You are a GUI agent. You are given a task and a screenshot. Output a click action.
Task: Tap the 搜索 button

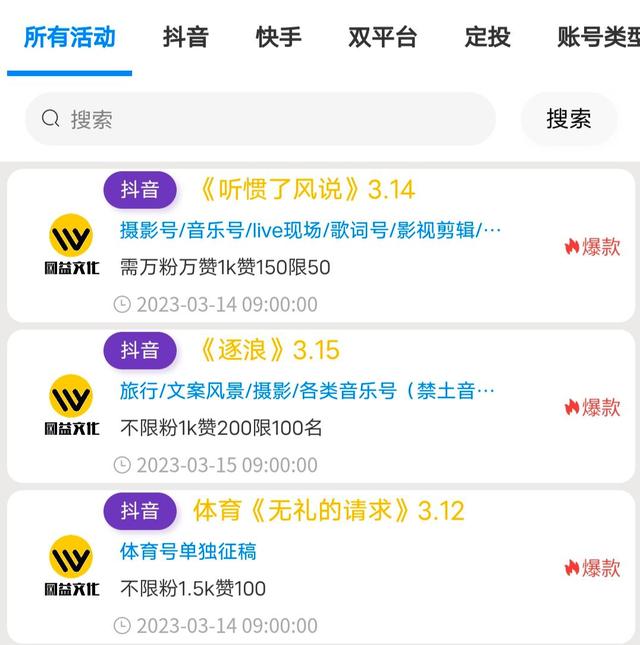tap(568, 119)
